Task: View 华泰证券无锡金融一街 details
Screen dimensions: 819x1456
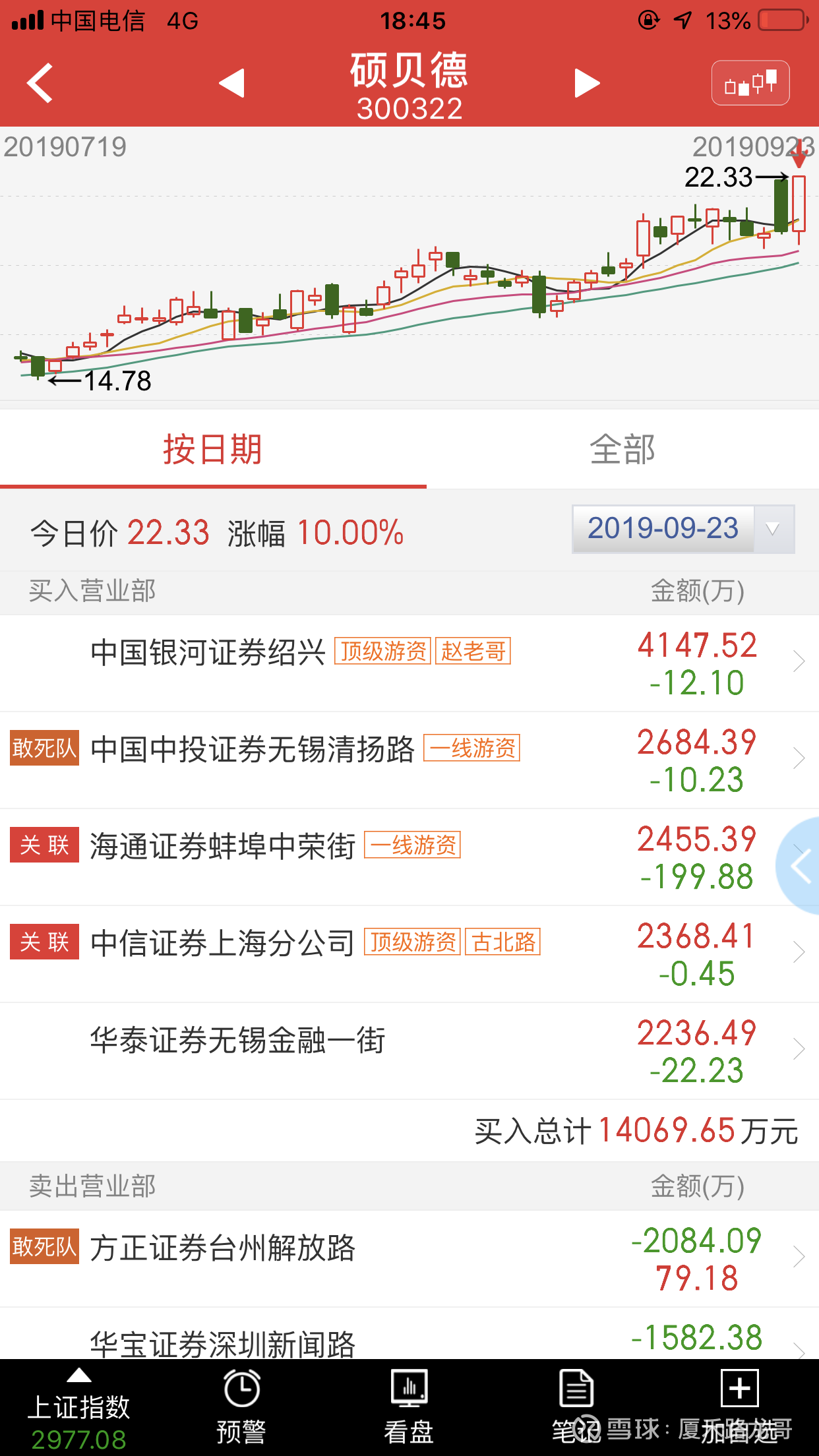Action: (409, 1050)
